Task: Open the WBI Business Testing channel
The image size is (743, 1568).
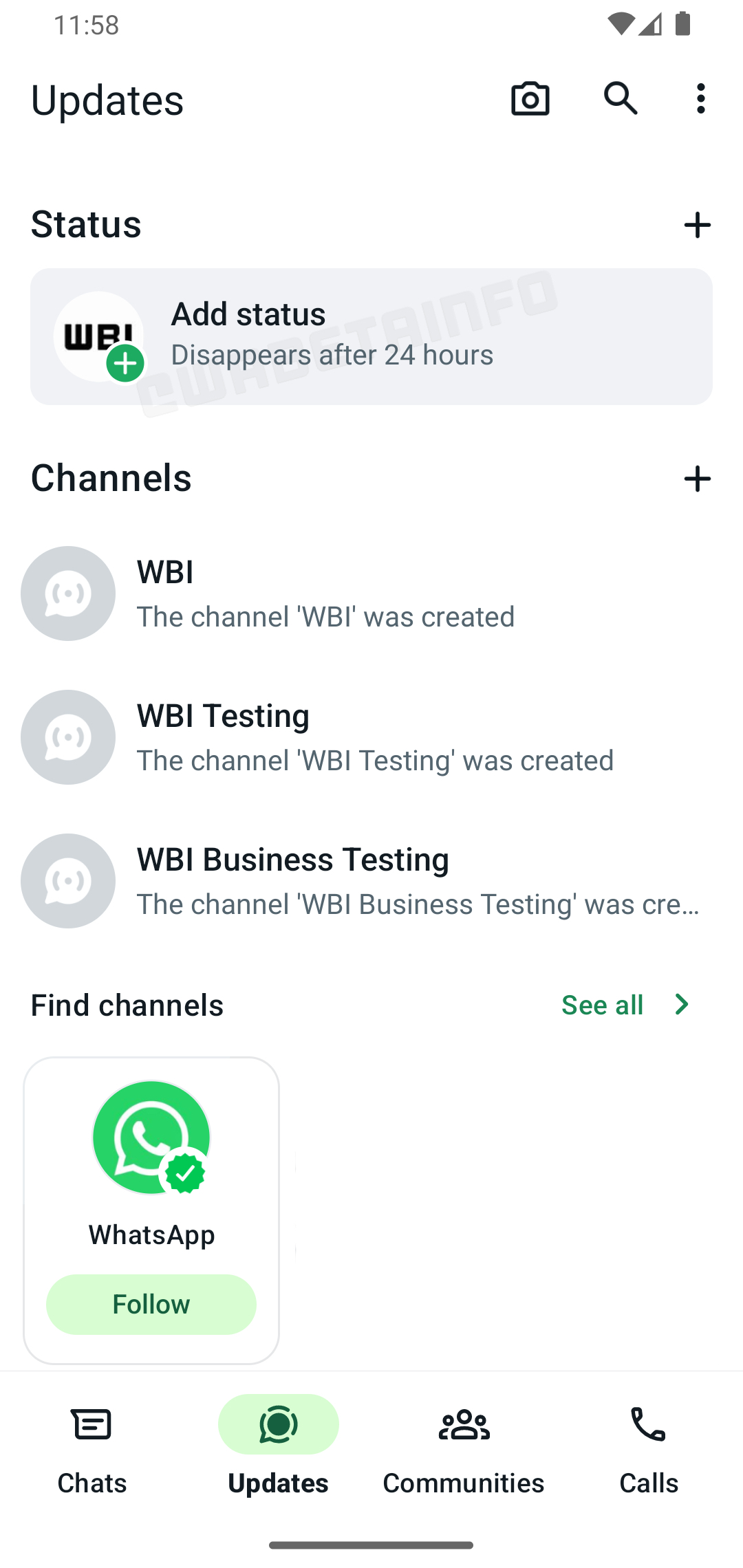Action: [371, 881]
